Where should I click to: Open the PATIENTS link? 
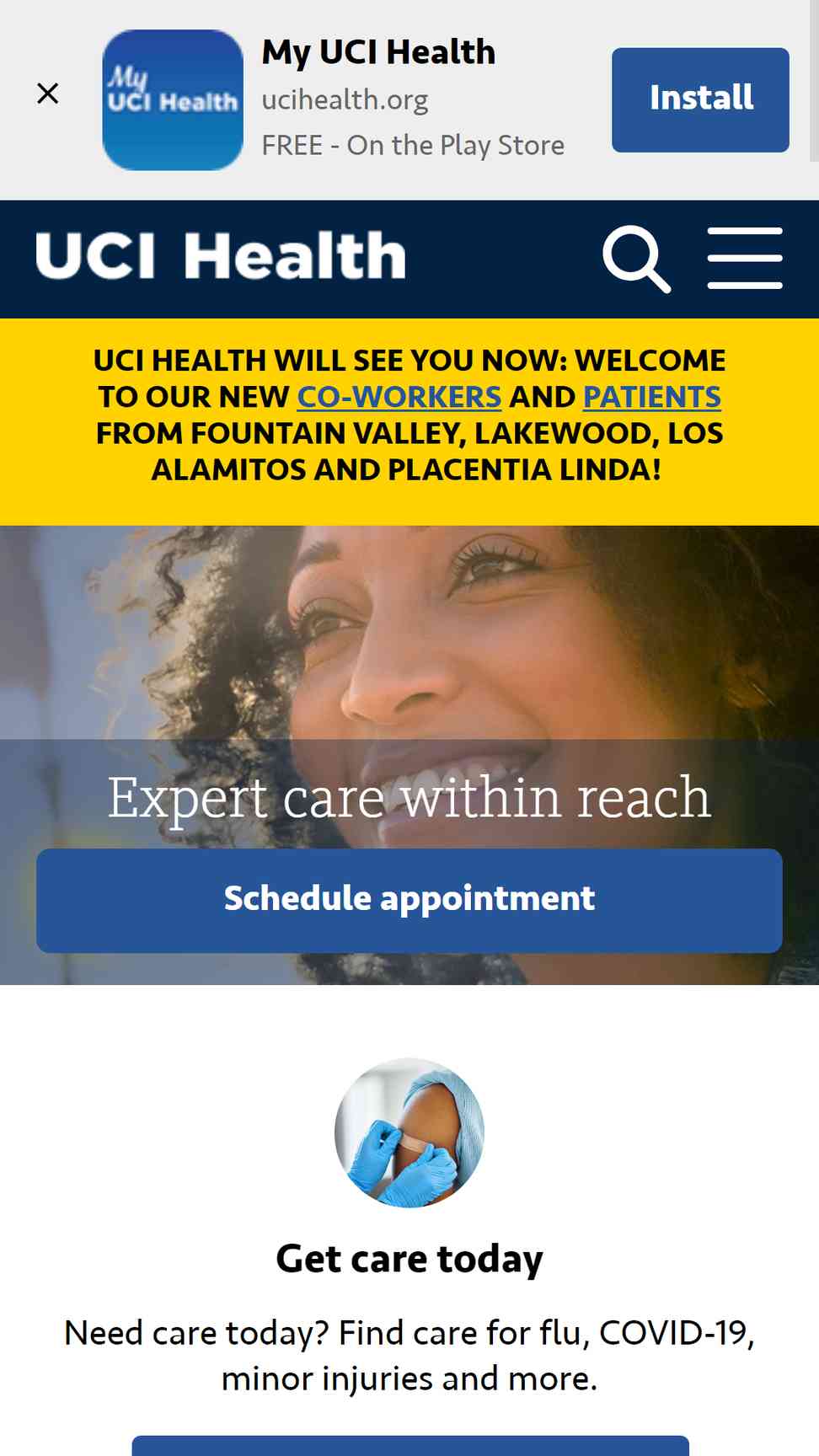652,397
